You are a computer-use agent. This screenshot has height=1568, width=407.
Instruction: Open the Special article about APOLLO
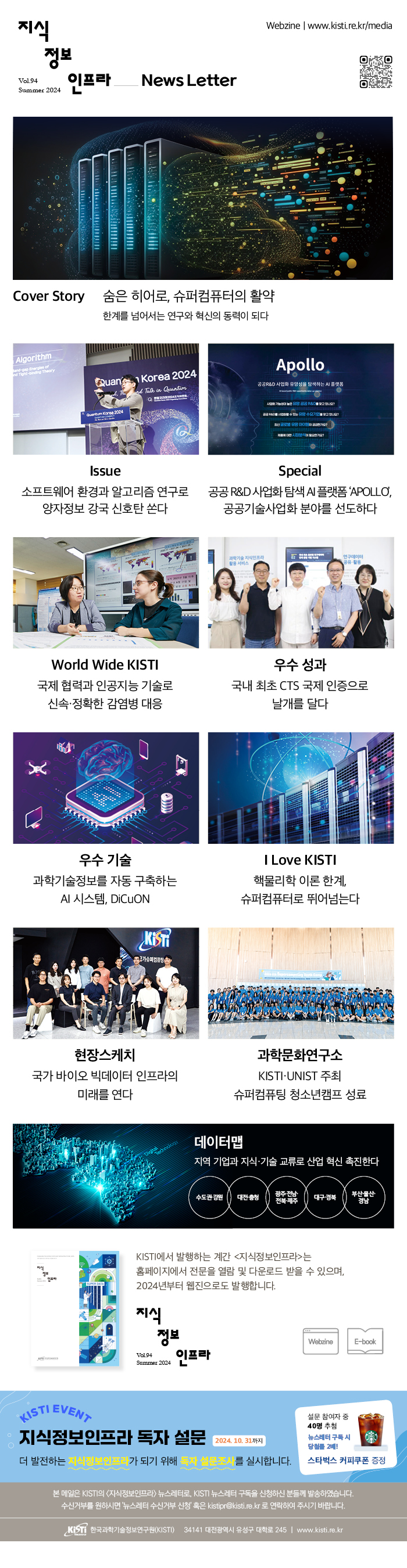[x=301, y=400]
